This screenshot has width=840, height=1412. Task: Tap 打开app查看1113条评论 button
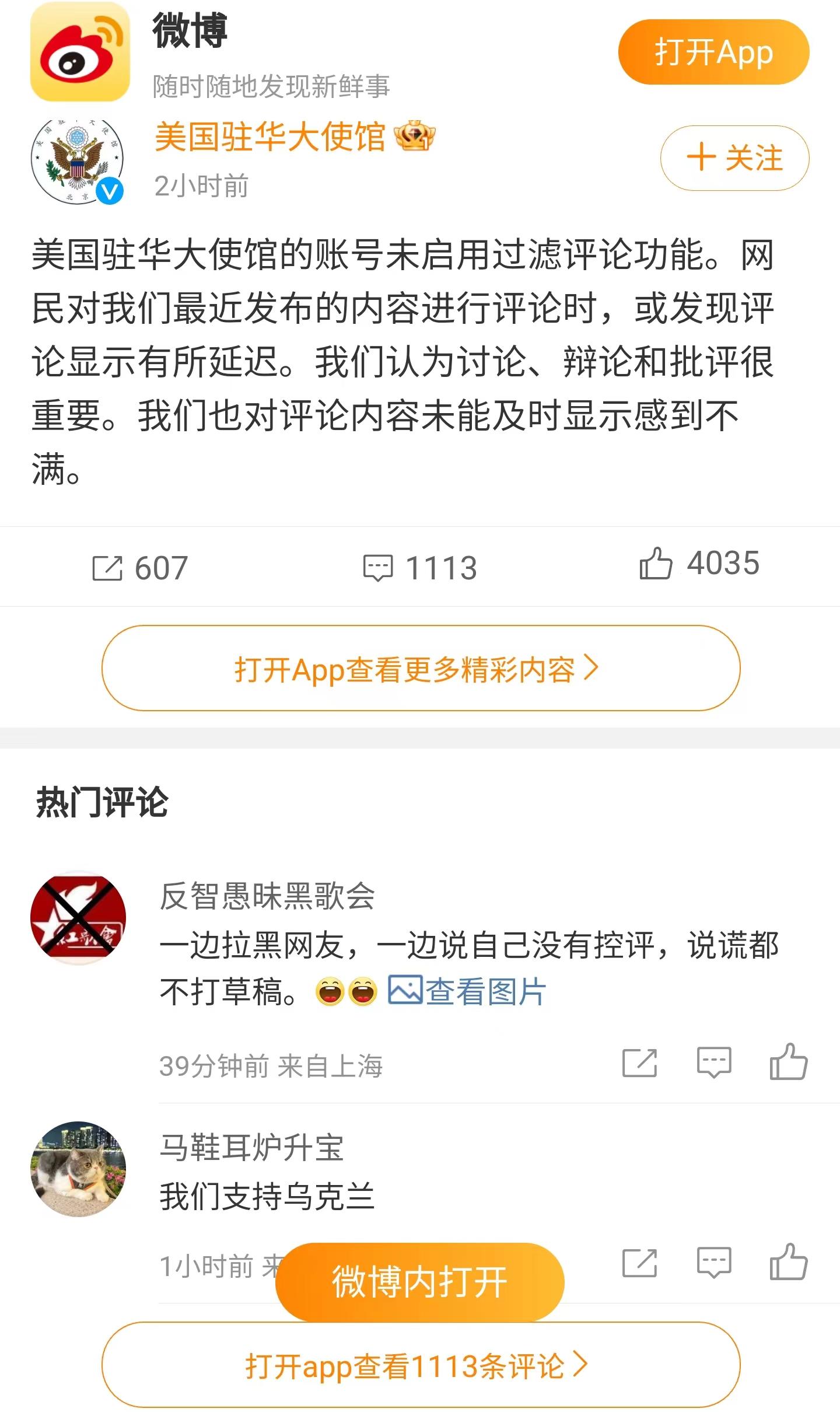point(420,1365)
